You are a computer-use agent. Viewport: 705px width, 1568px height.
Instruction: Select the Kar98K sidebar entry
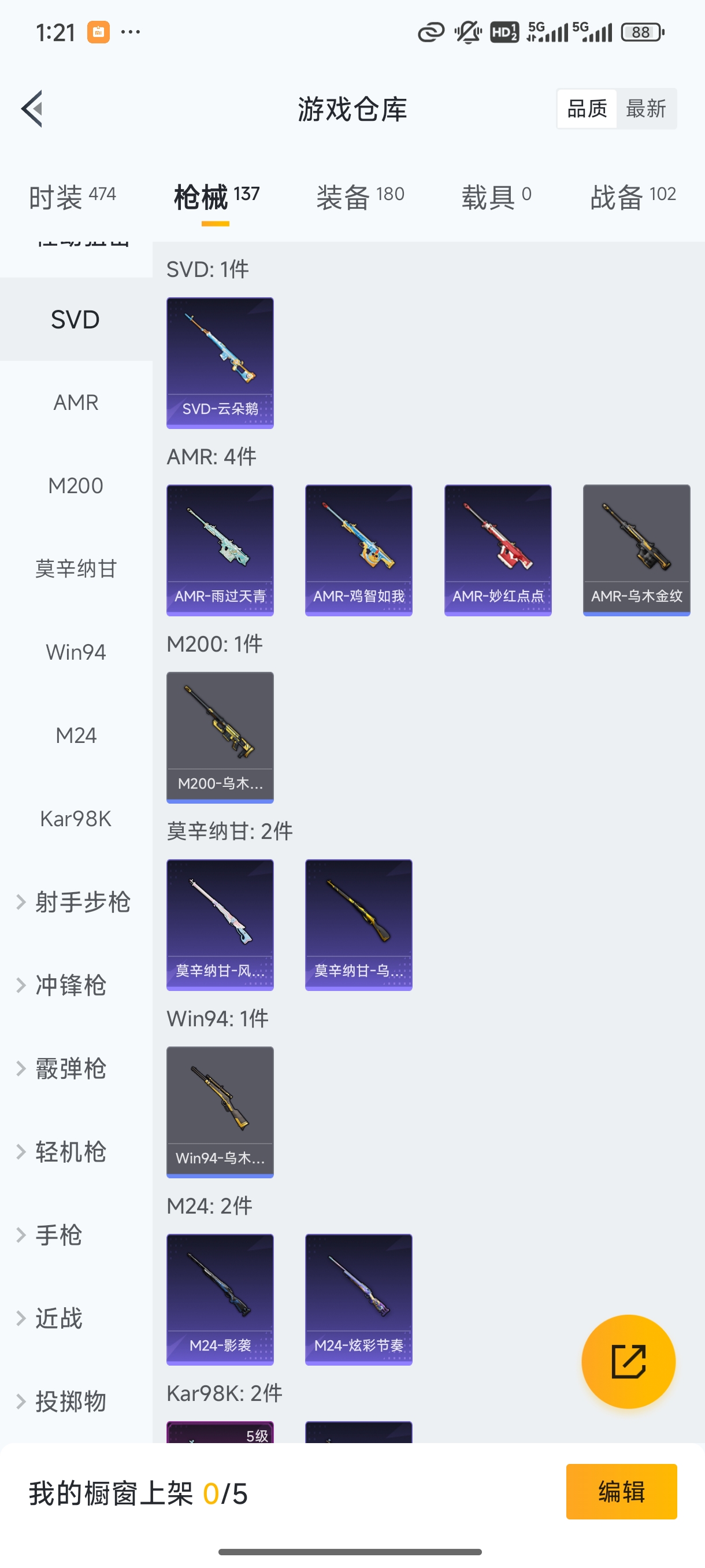click(76, 819)
